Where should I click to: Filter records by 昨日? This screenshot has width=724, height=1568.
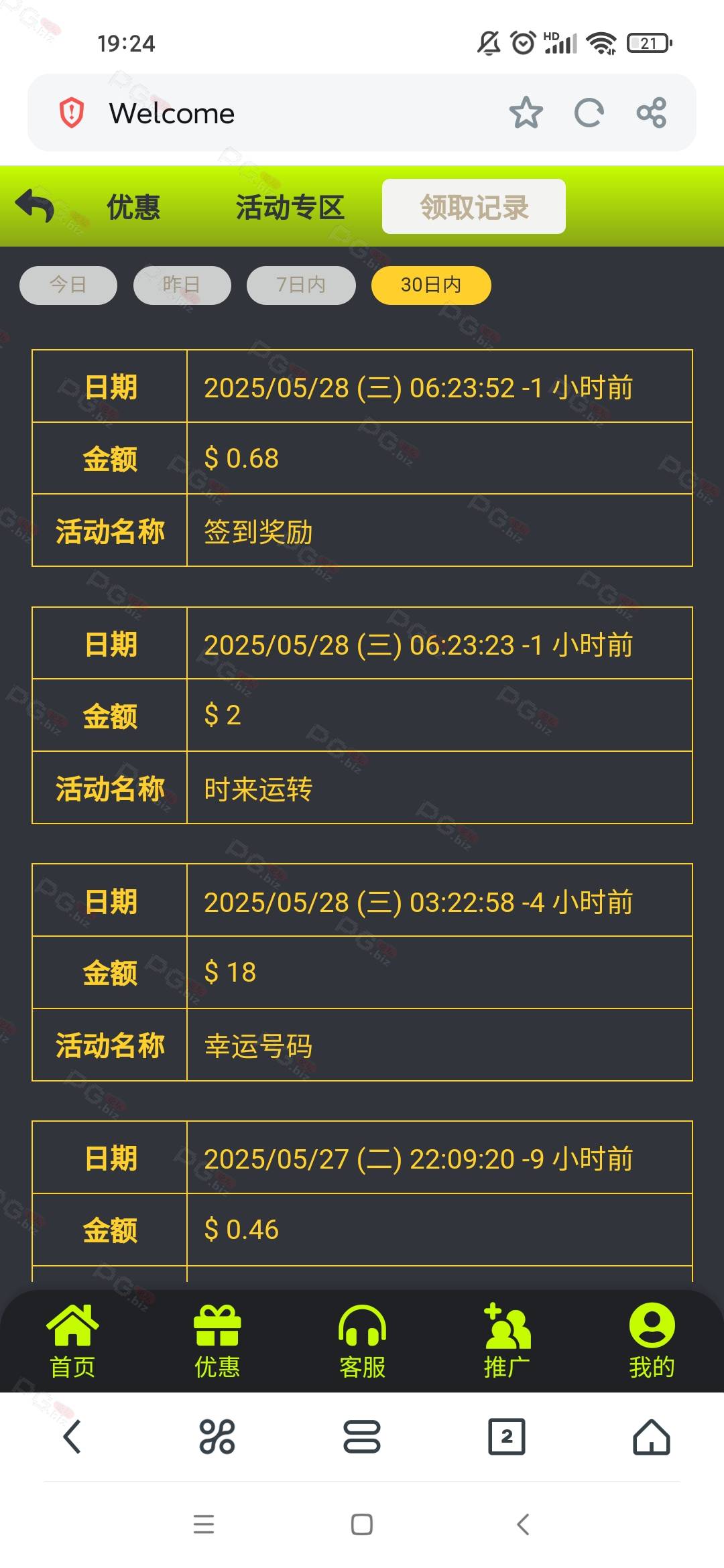coord(182,285)
